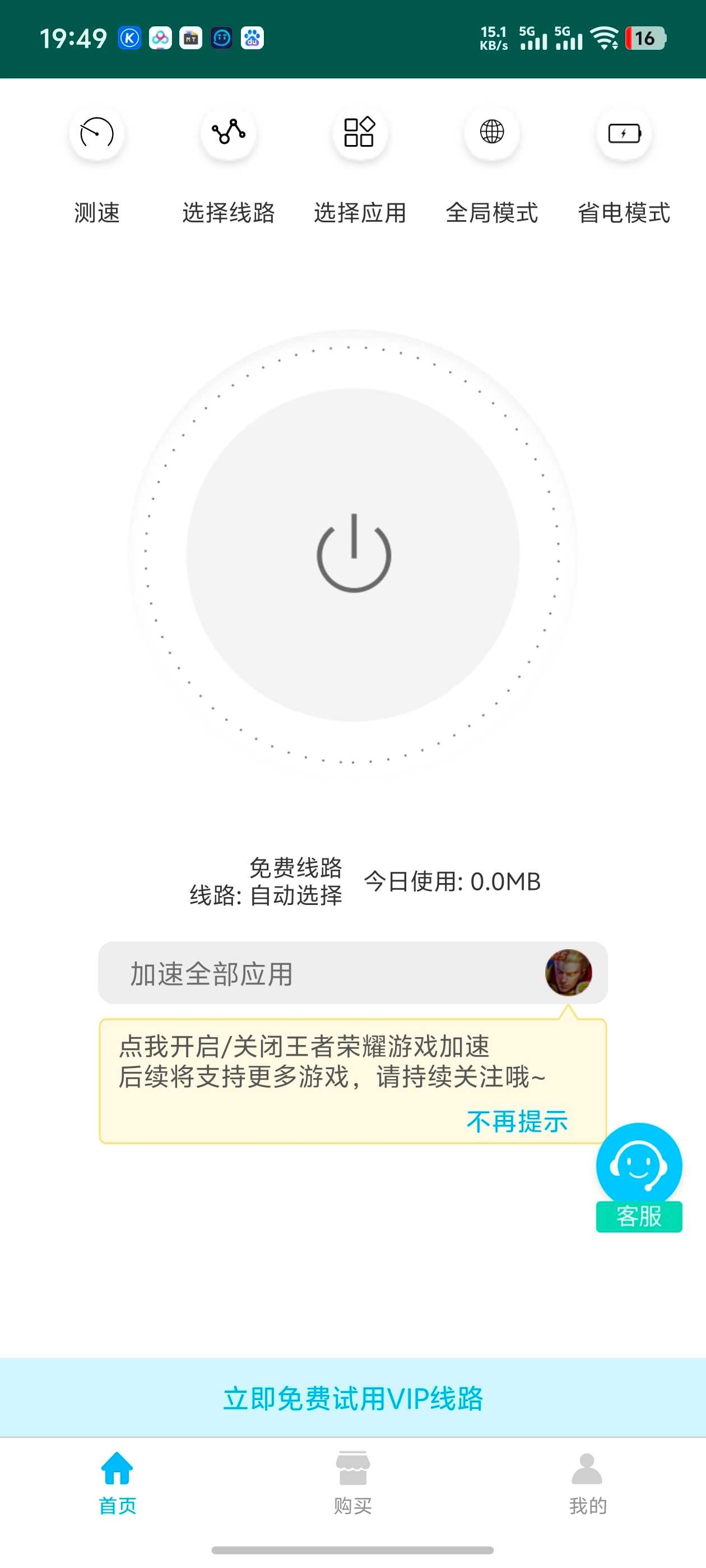Tap 立即免费试用VIP线路 banner
The width and height of the screenshot is (706, 1568).
tap(354, 1398)
